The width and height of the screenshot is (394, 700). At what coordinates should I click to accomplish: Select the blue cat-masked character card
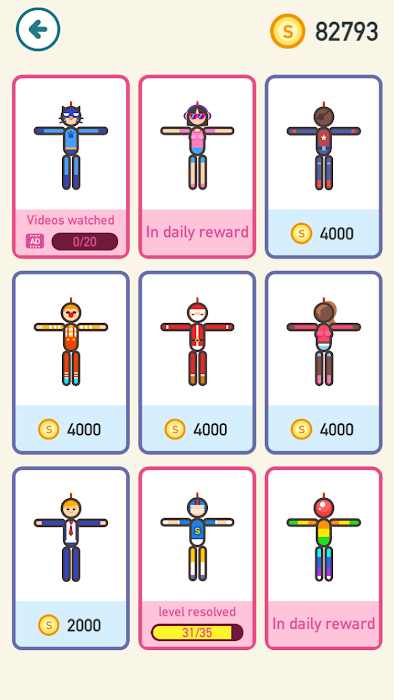pos(71,167)
